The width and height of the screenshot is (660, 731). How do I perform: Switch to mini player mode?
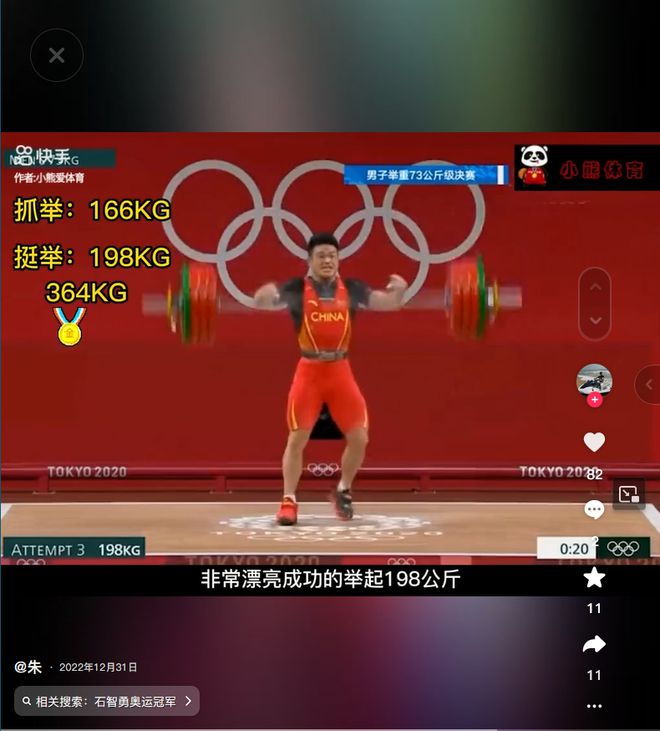coord(628,494)
